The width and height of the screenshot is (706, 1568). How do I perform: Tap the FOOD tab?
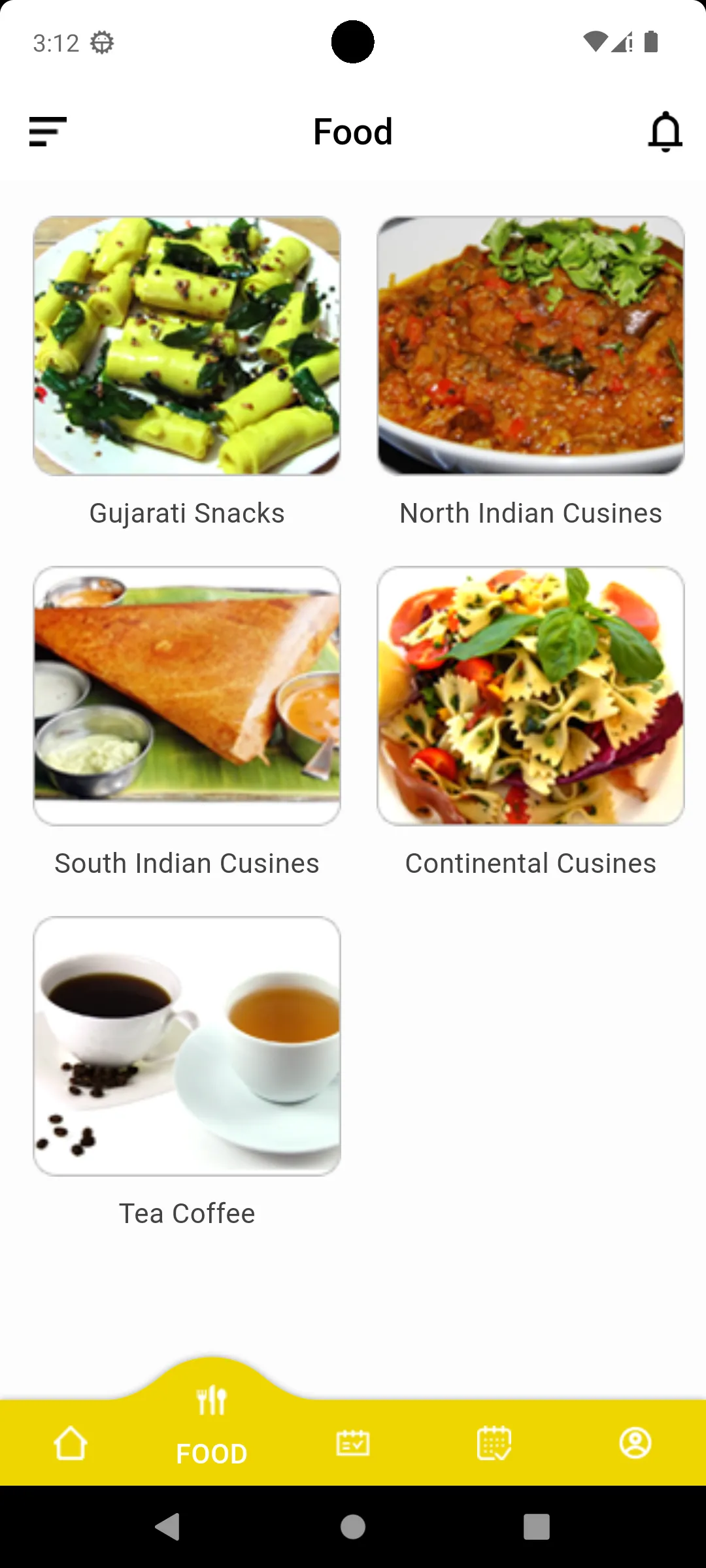click(x=212, y=1424)
